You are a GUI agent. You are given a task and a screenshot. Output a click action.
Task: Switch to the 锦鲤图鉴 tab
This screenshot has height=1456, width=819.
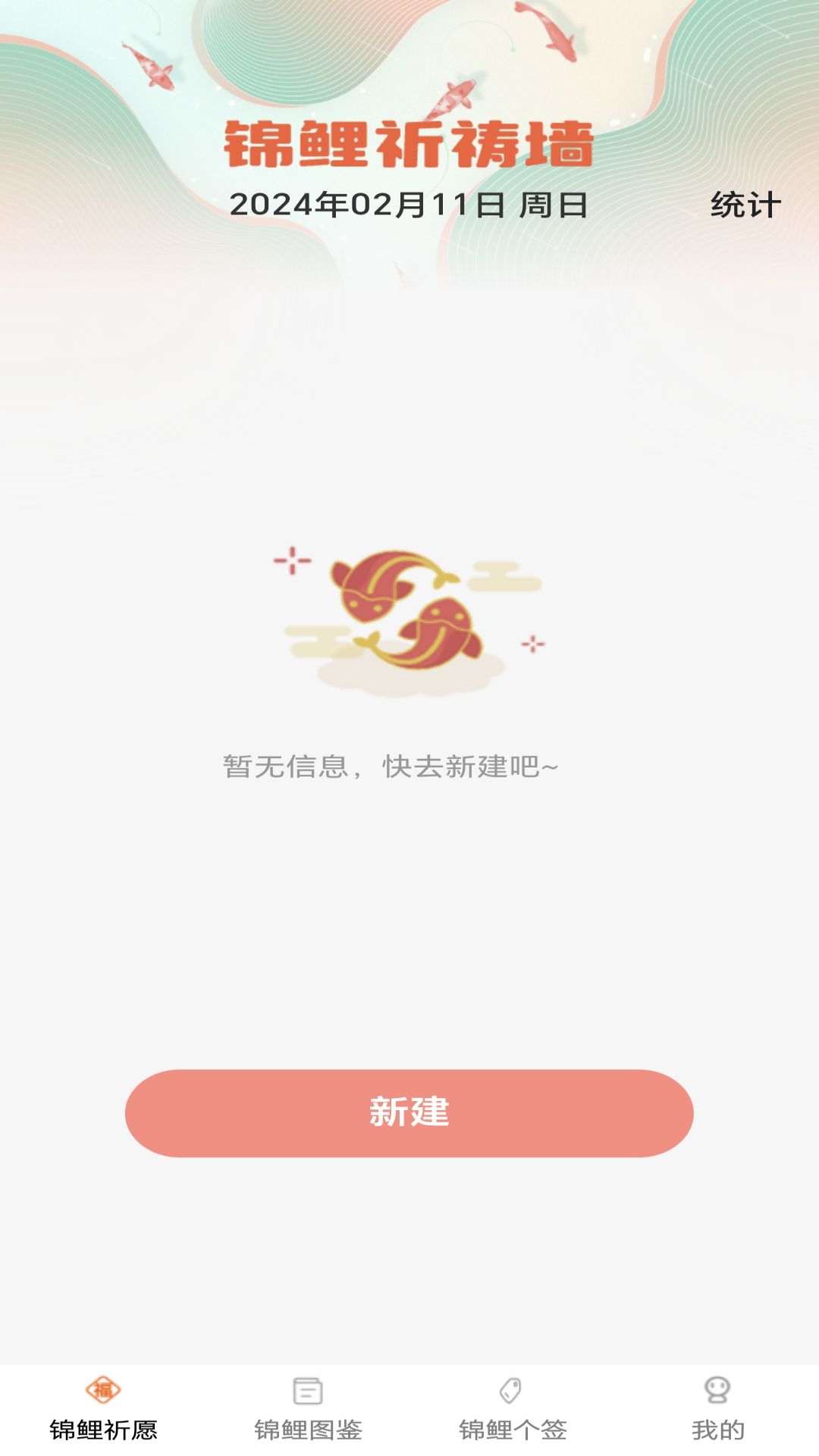[x=308, y=1410]
